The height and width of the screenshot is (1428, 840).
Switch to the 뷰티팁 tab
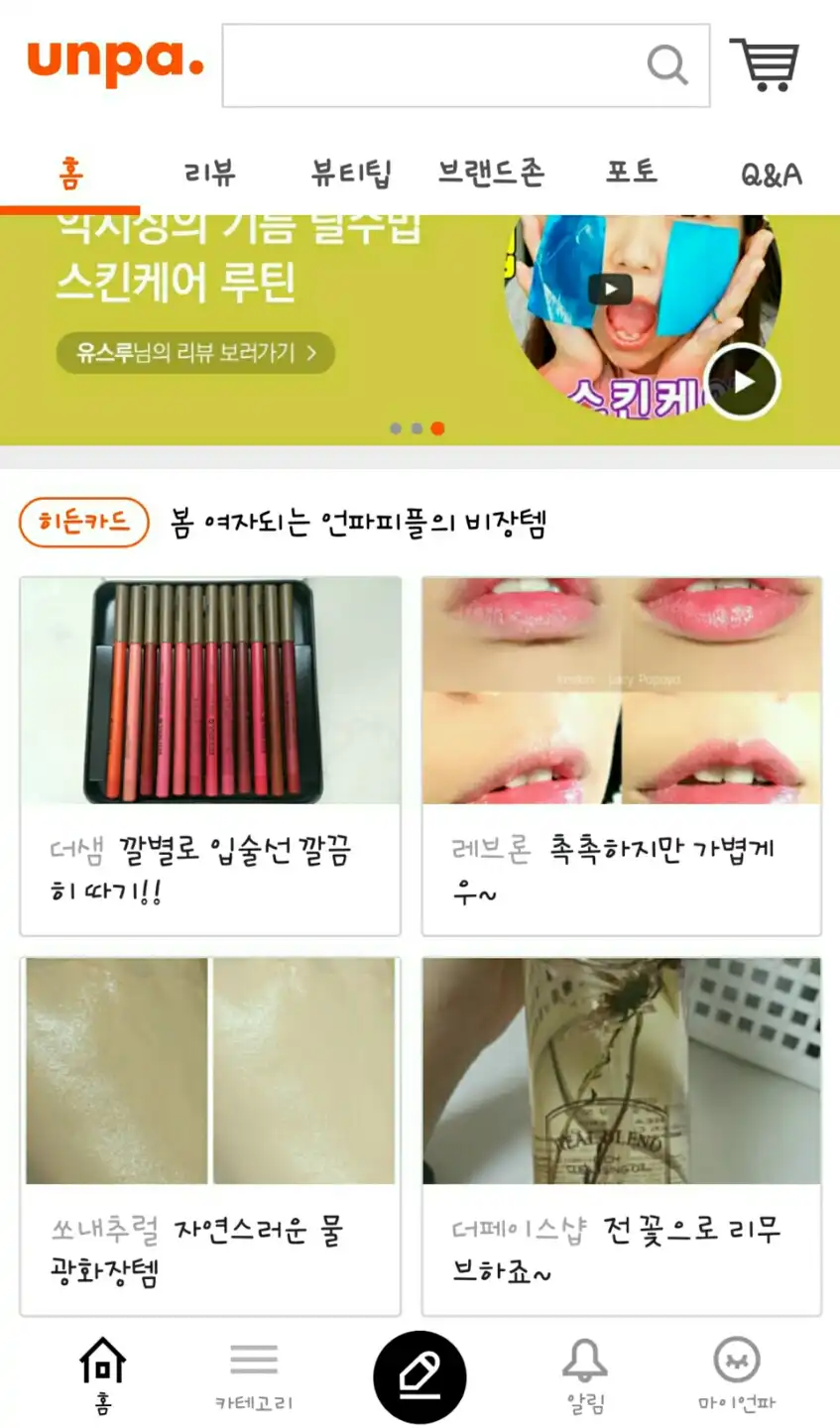click(350, 174)
